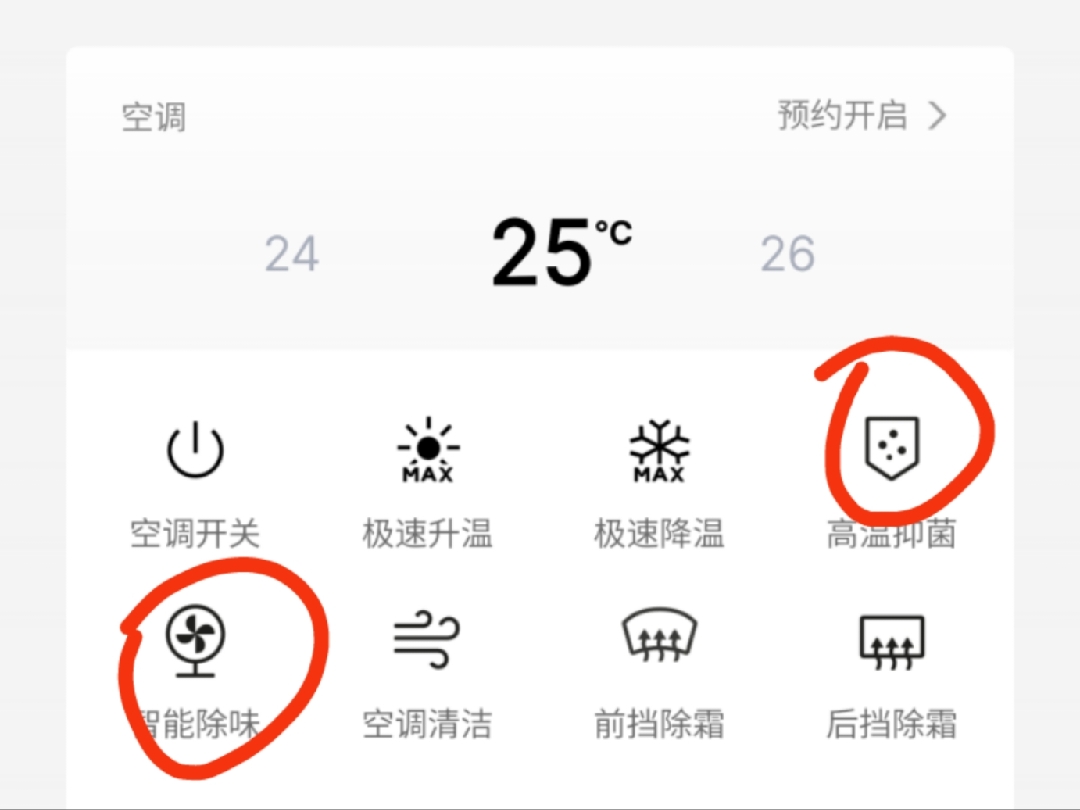The height and width of the screenshot is (810, 1080).
Task: Select 26 degrees temperature
Action: [788, 253]
